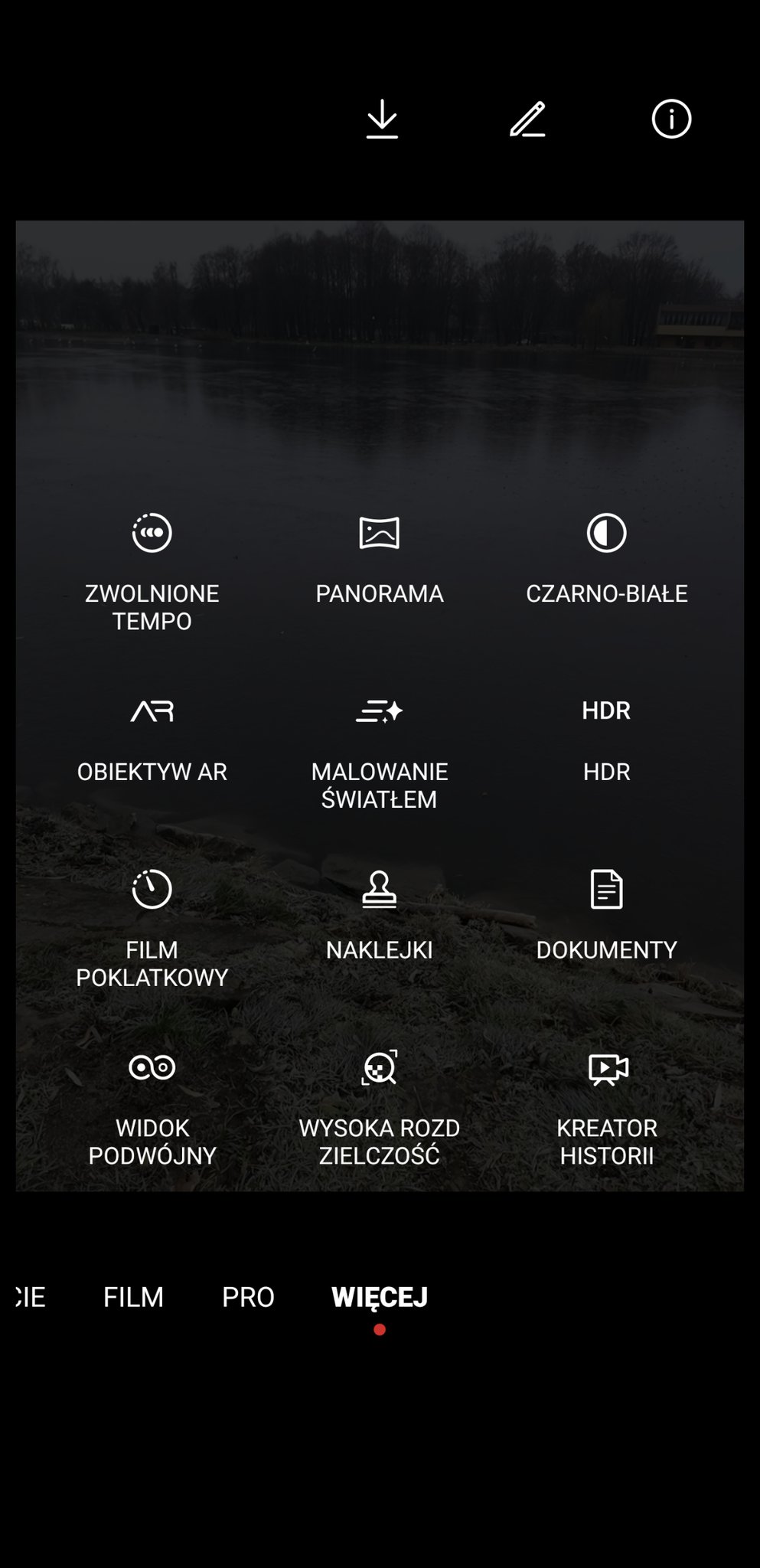The image size is (760, 1568).
Task: Switch to the Pro tab
Action: tap(248, 1296)
